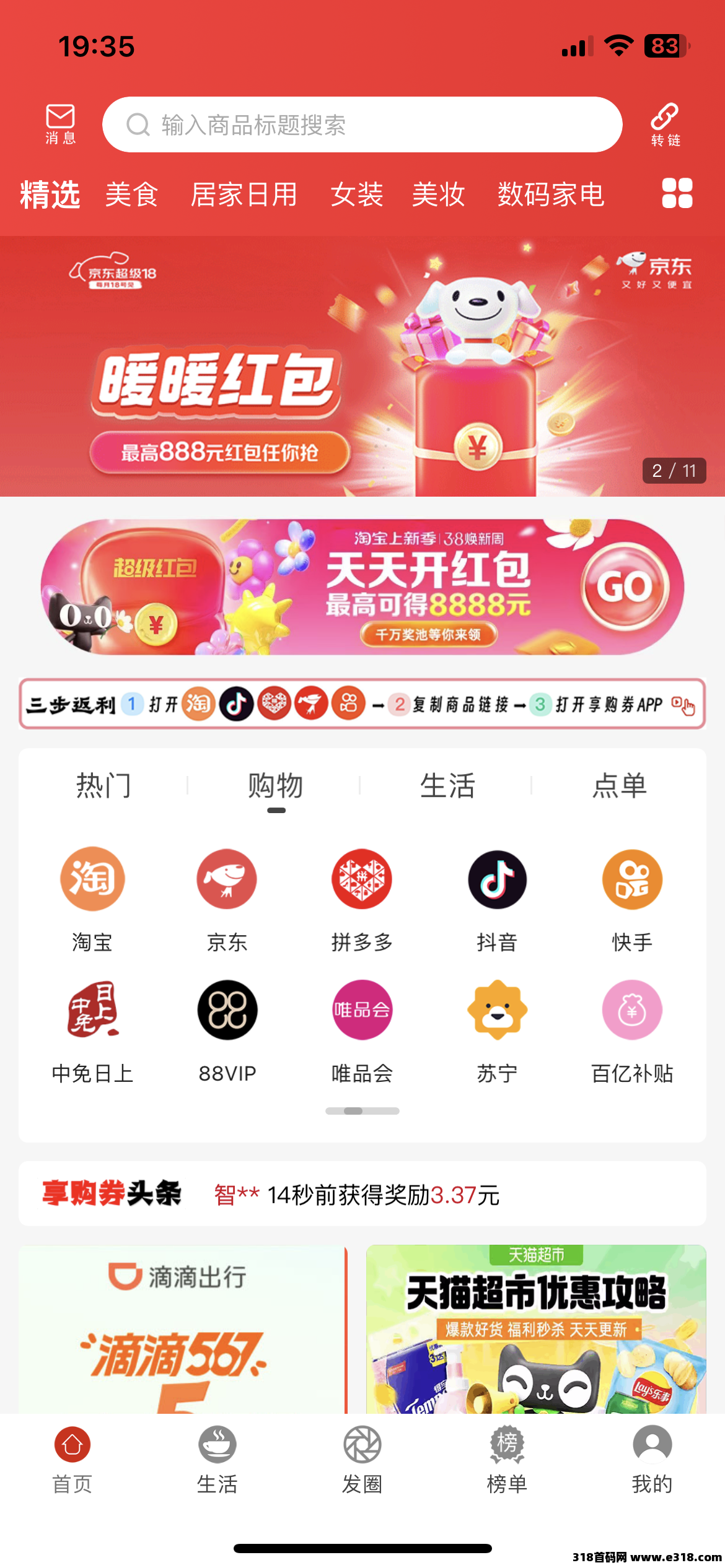Go to the 我的 profile tab
The image size is (725, 1568).
[x=652, y=1459]
